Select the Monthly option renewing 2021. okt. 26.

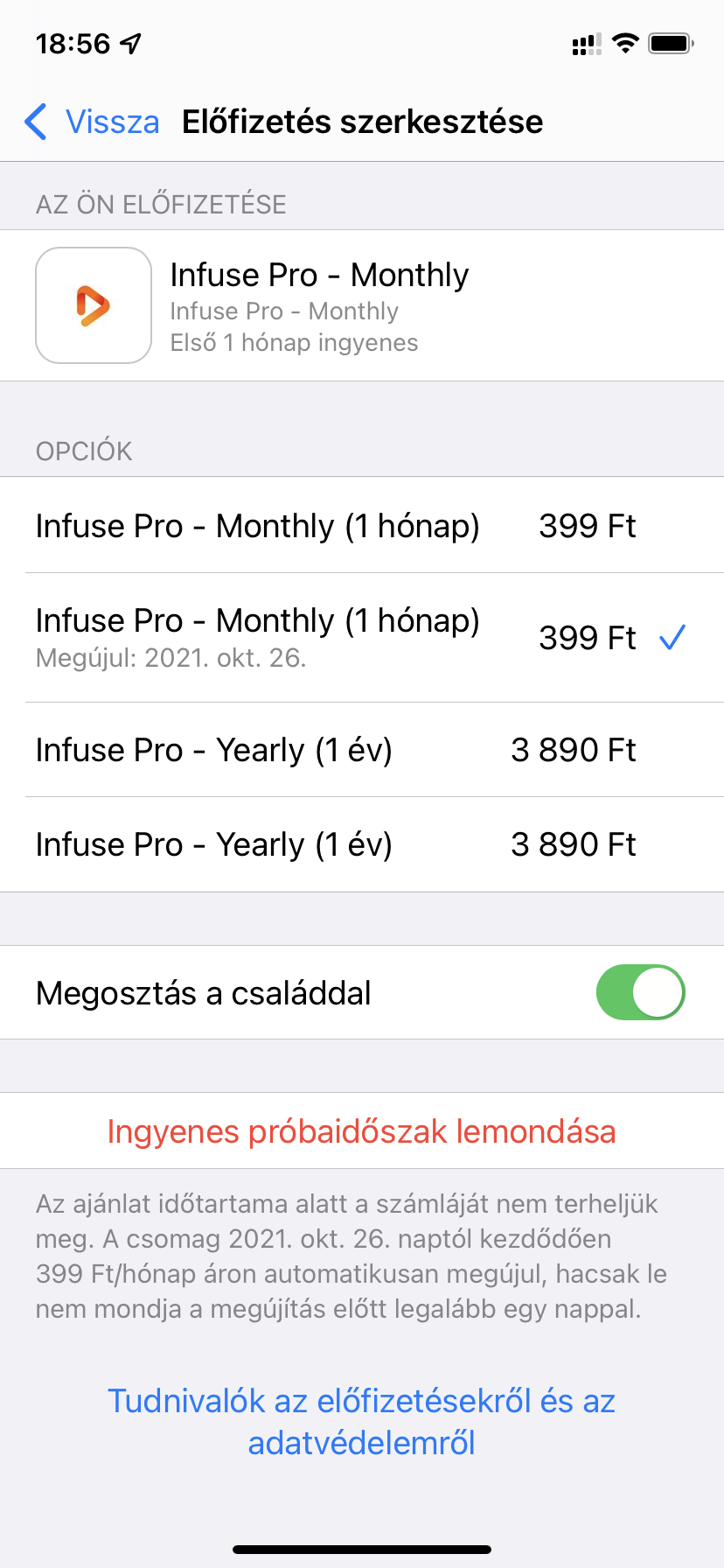coord(362,638)
